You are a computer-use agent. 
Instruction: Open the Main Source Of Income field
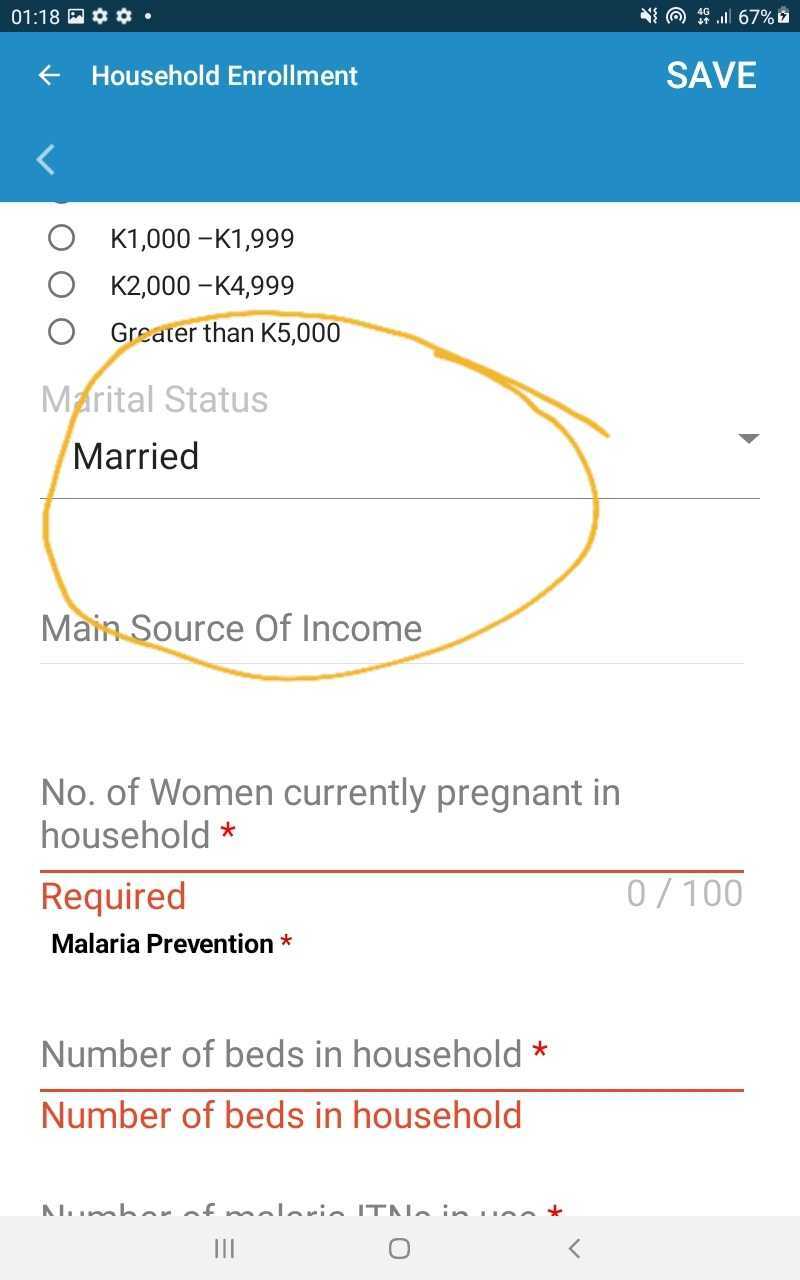[x=392, y=629]
